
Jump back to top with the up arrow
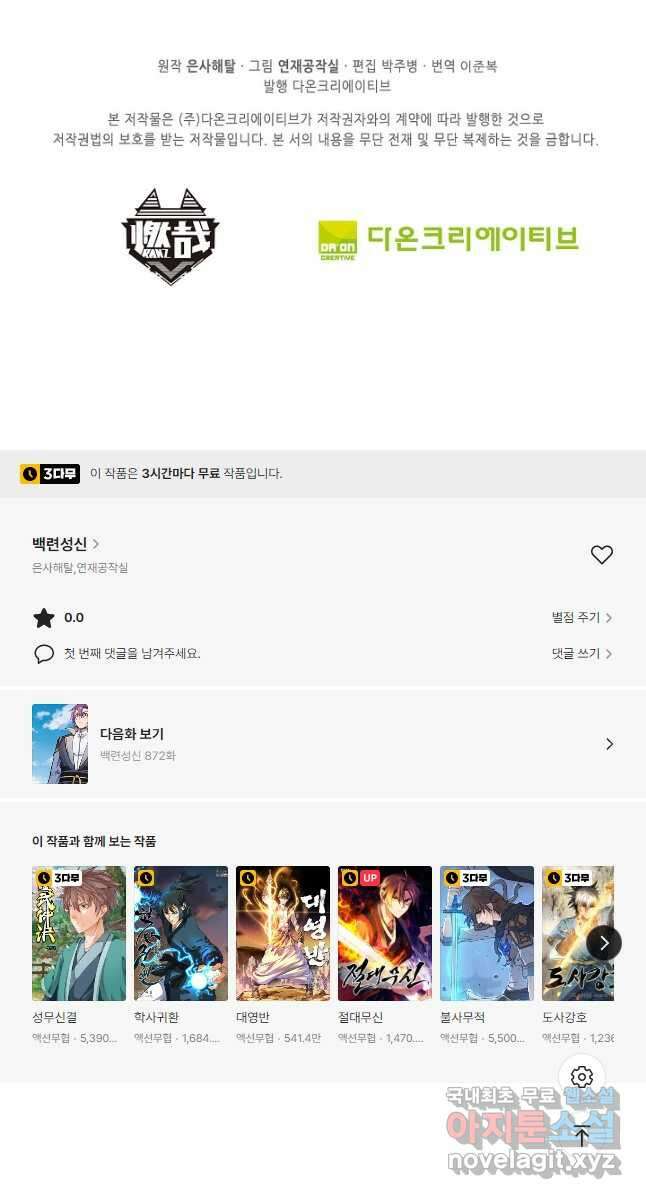pos(582,1136)
